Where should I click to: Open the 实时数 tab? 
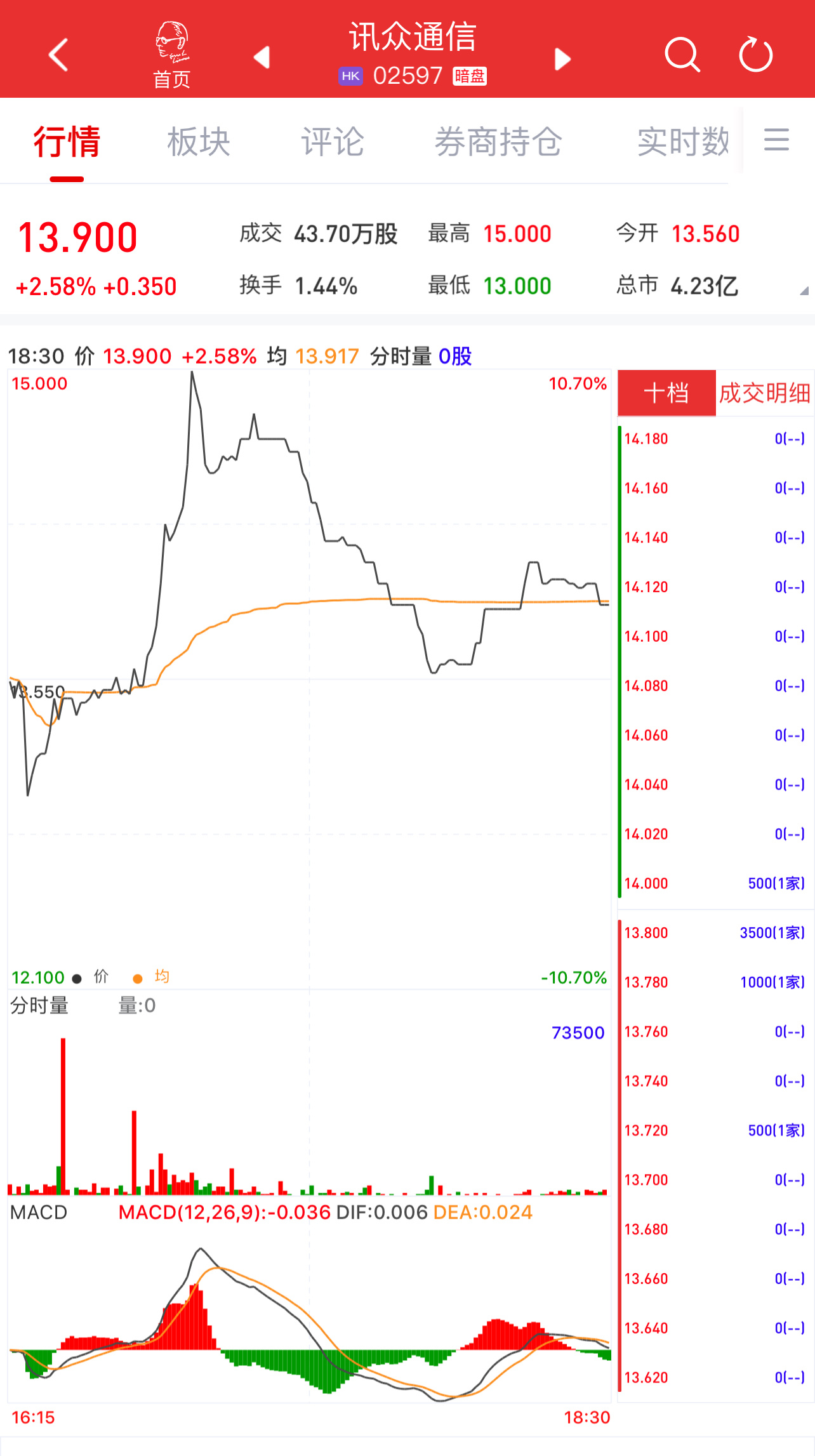(x=683, y=142)
